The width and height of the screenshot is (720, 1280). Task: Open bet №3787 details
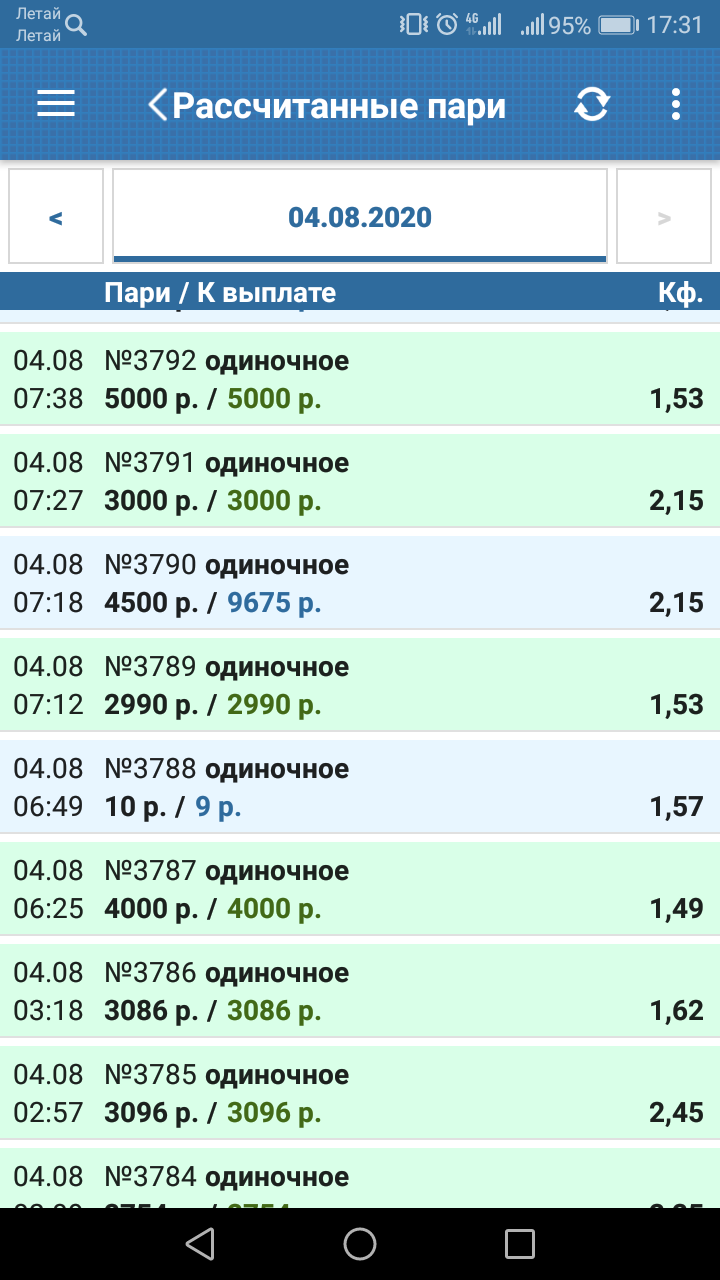pyautogui.click(x=360, y=889)
